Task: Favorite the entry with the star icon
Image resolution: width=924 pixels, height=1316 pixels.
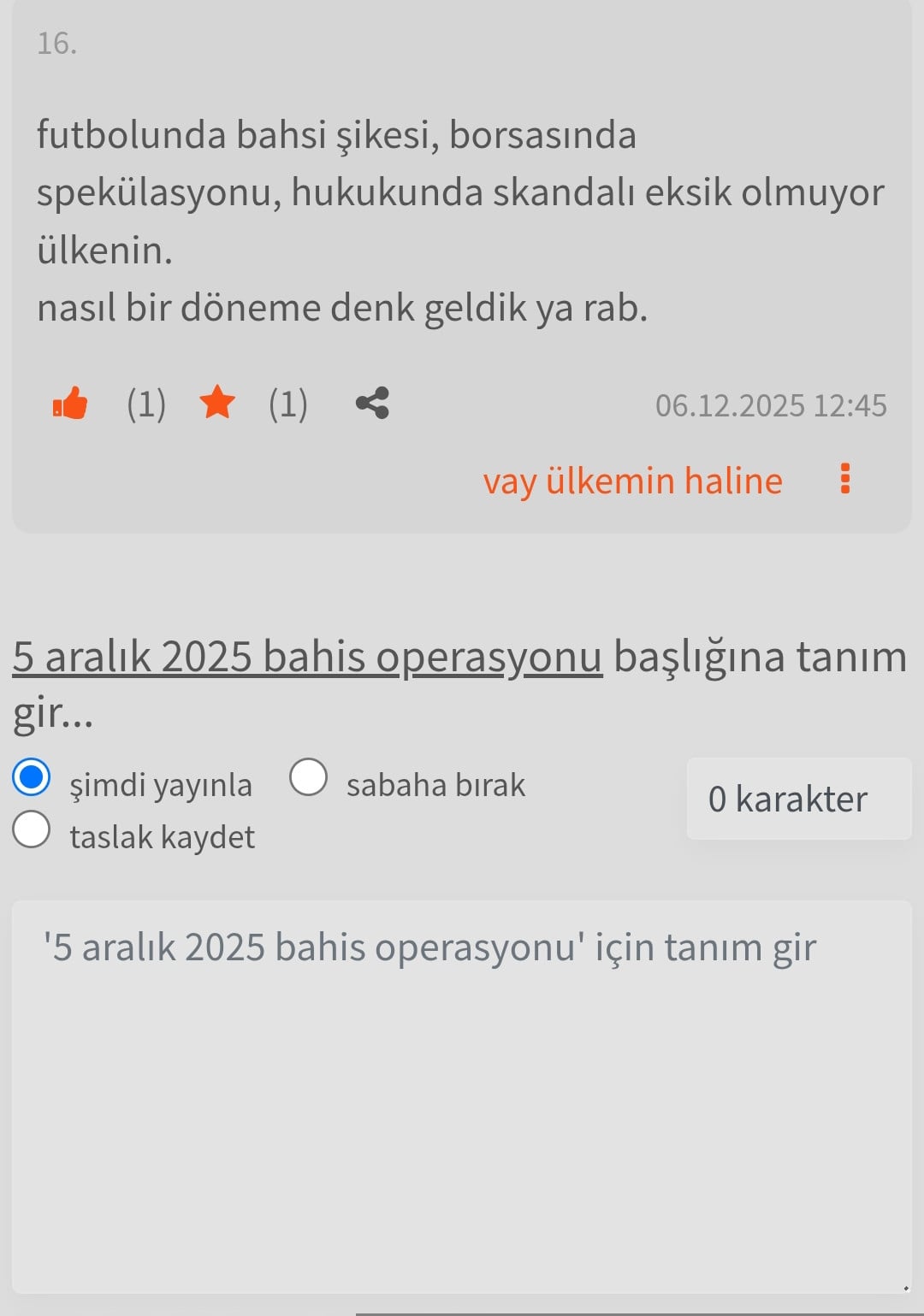Action: tap(217, 403)
